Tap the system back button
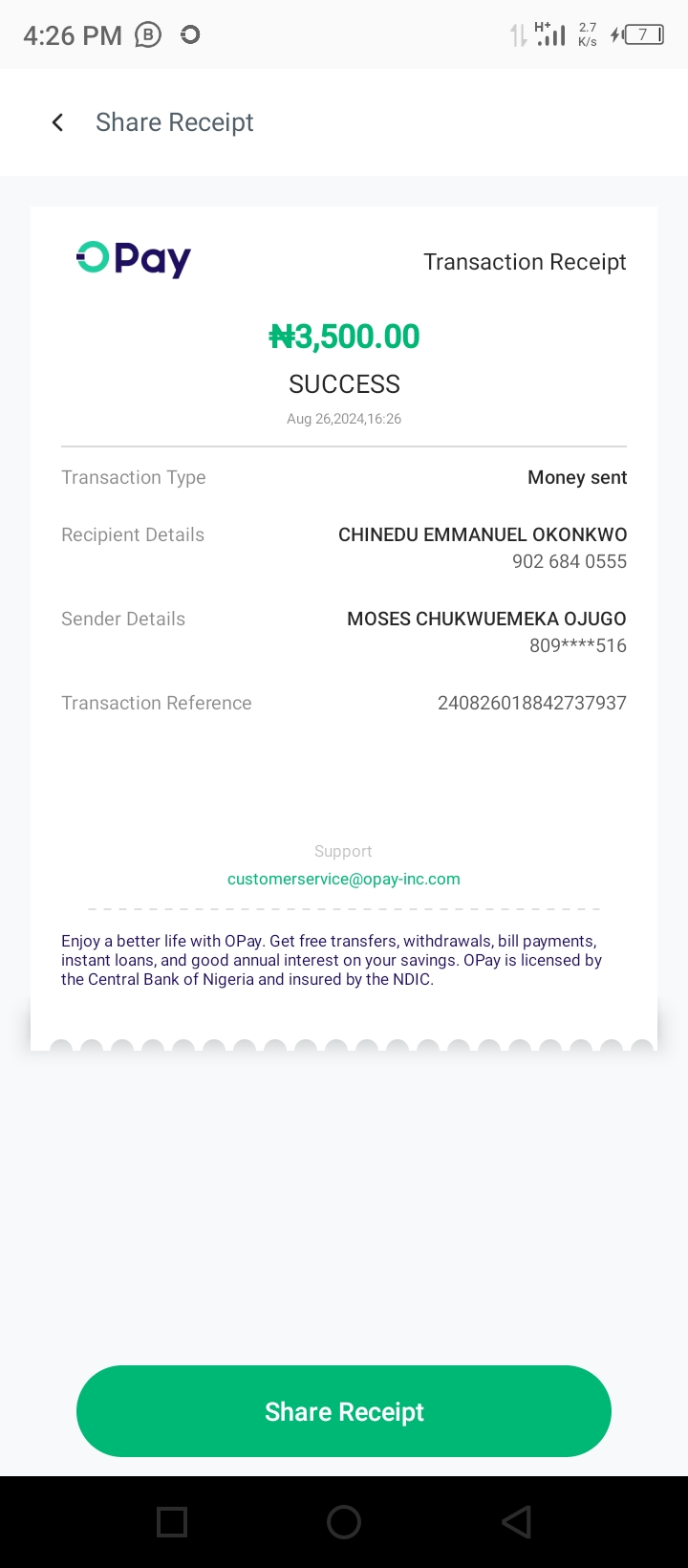The height and width of the screenshot is (1568, 688). pyautogui.click(x=516, y=1522)
